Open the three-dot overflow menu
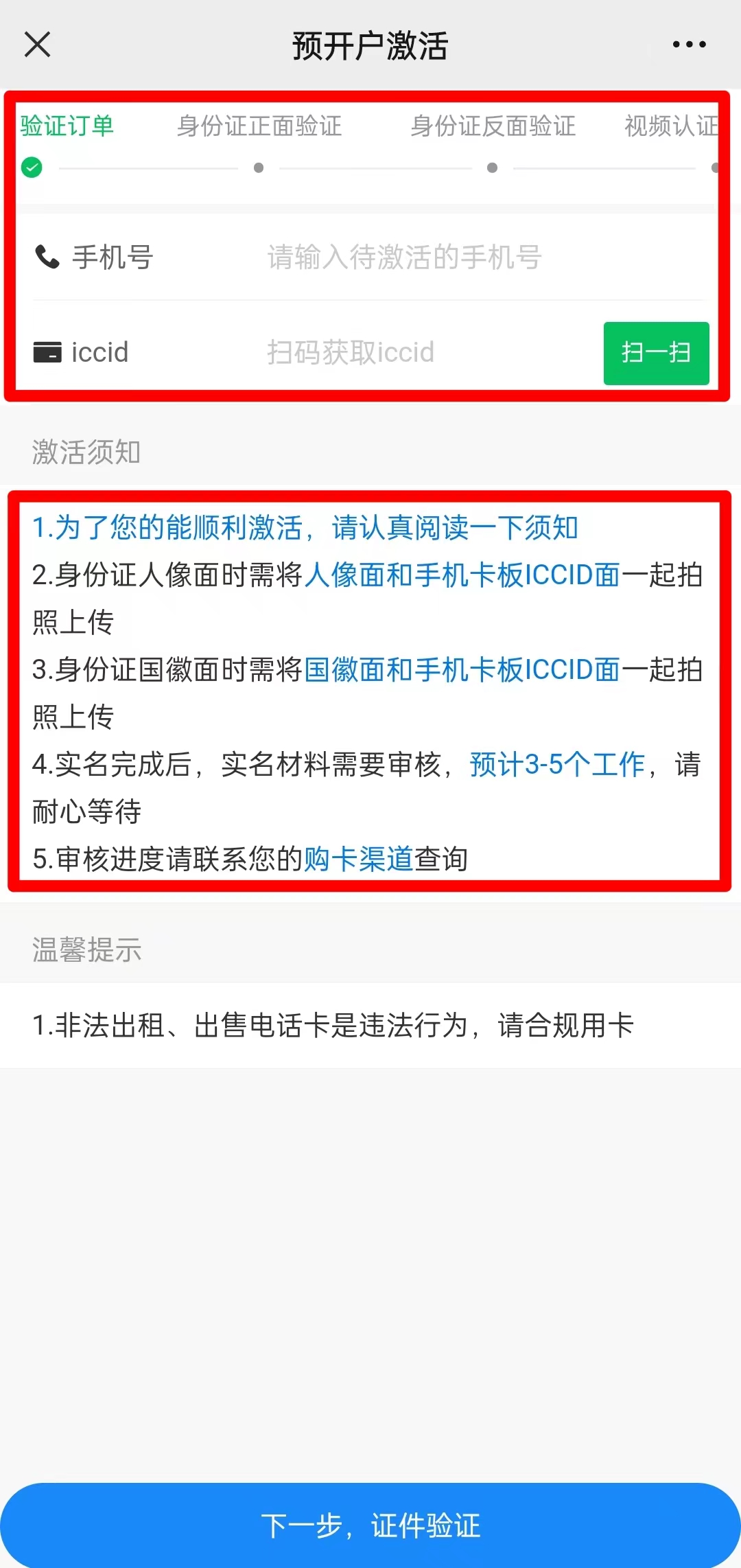 (689, 45)
